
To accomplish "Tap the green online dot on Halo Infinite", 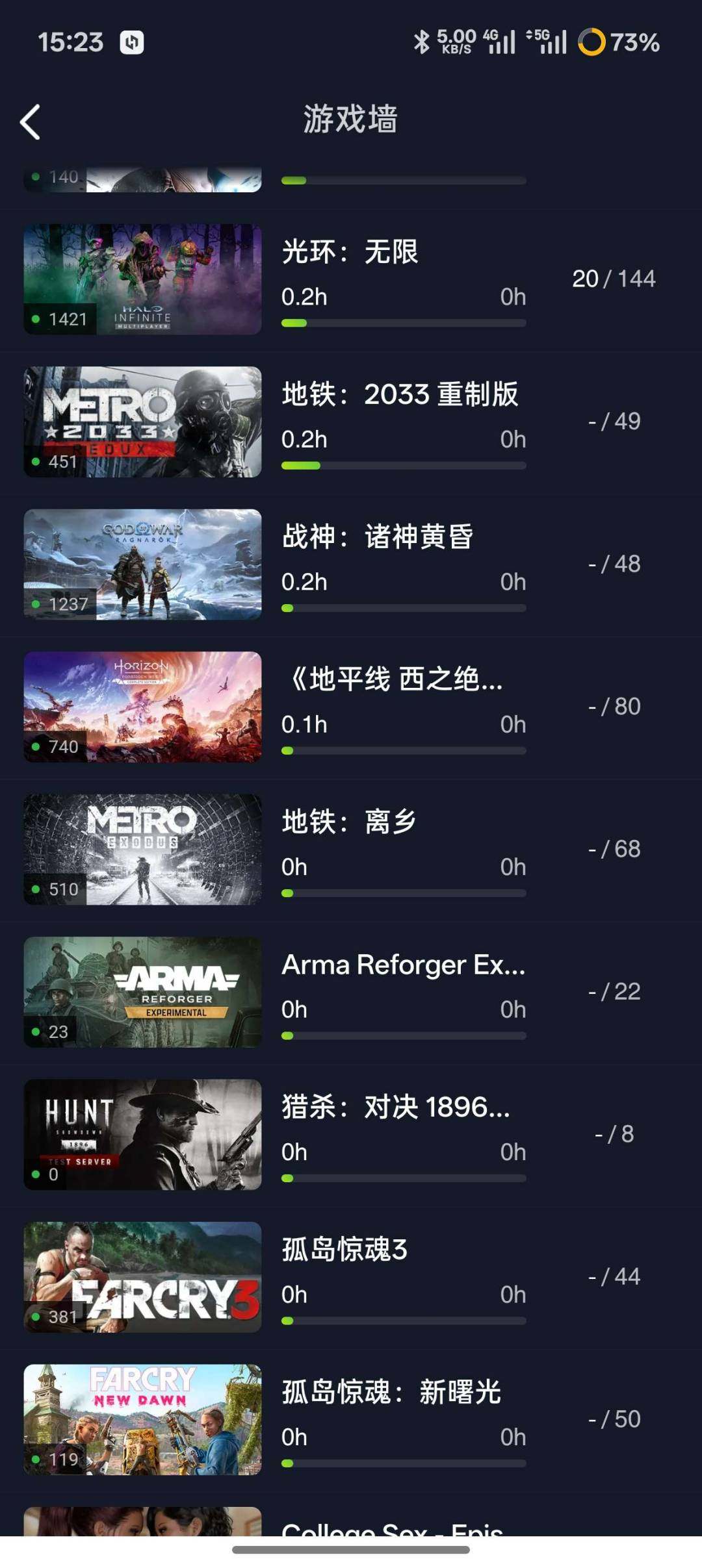I will pyautogui.click(x=37, y=319).
